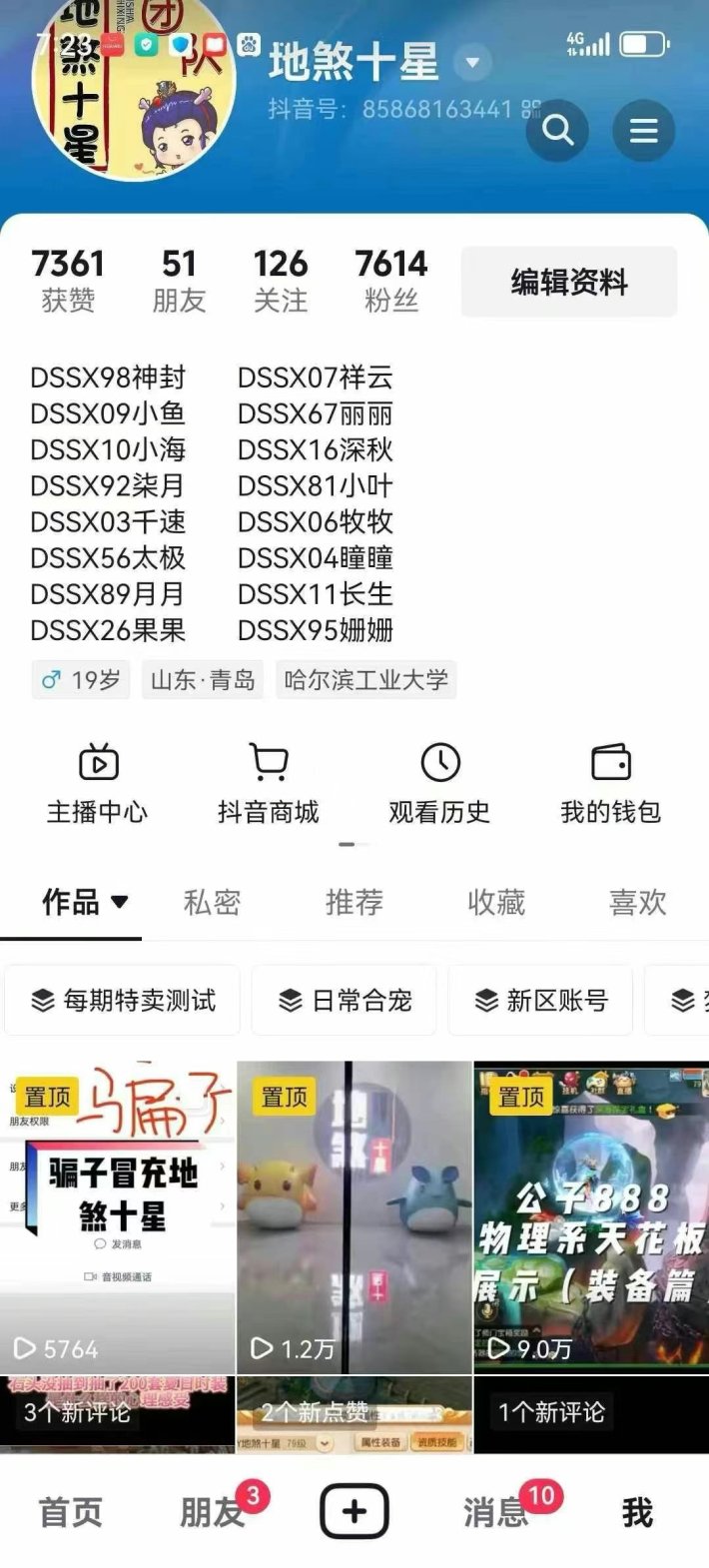Open 我的钱包
Screen dimensions: 709x1568
610,784
